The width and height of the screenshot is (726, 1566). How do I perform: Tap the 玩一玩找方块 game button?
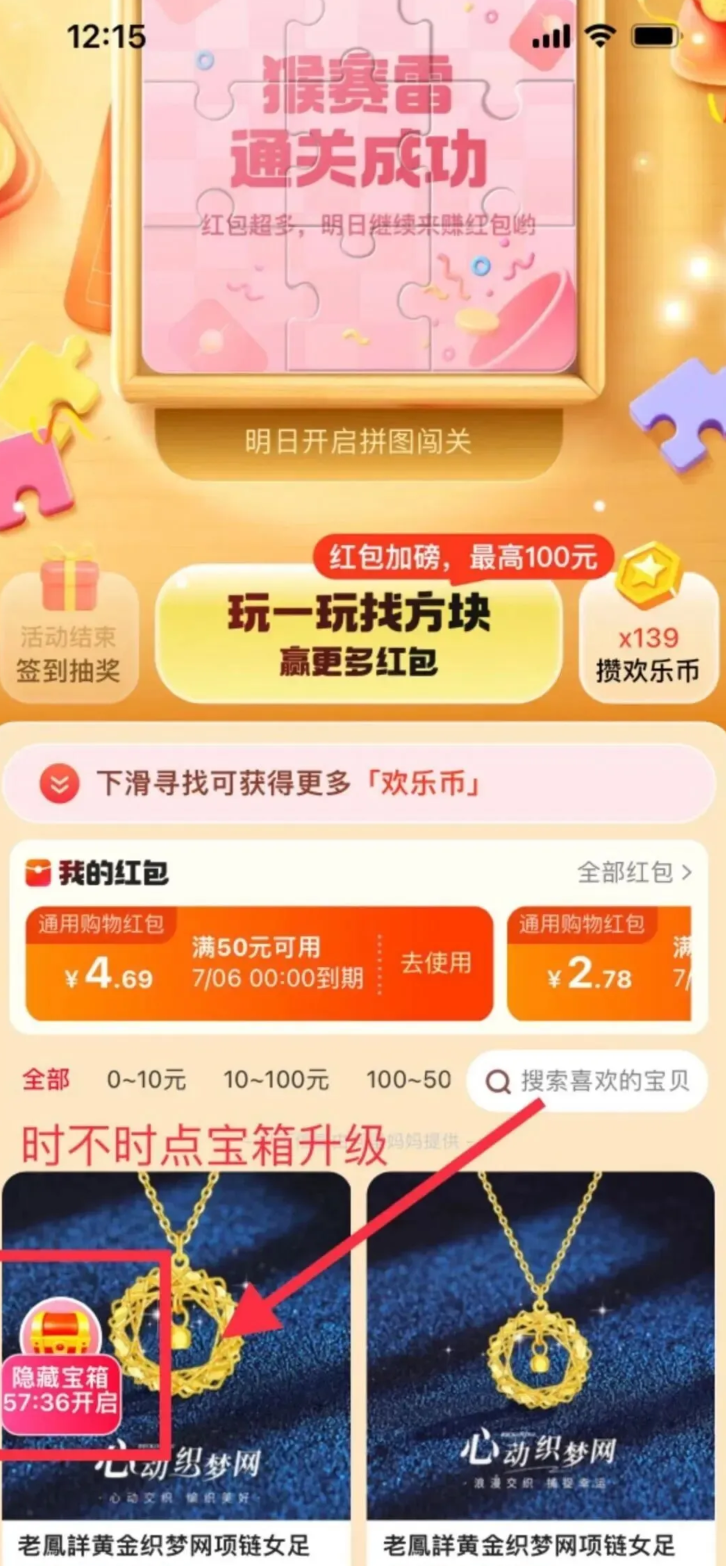point(358,635)
